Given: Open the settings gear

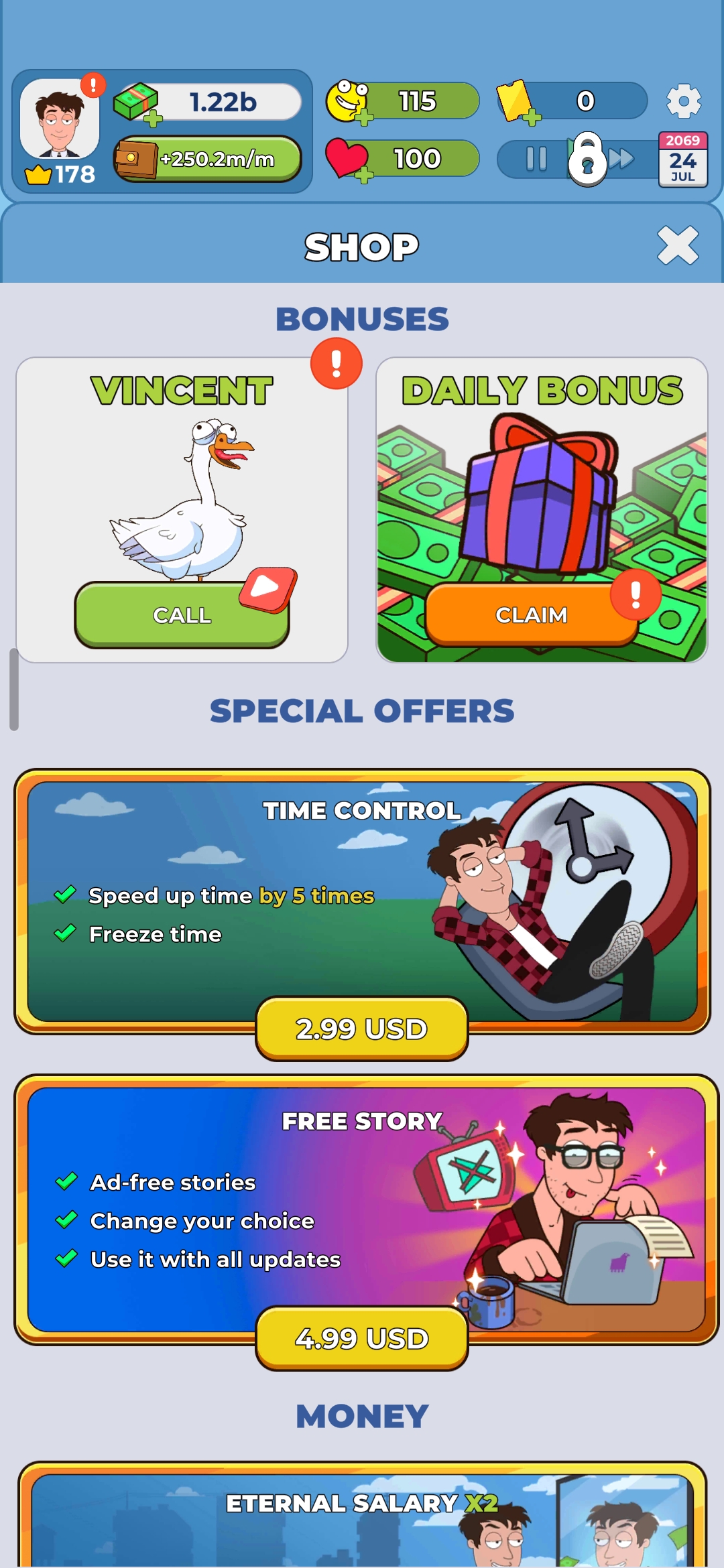Looking at the screenshot, I should [684, 101].
